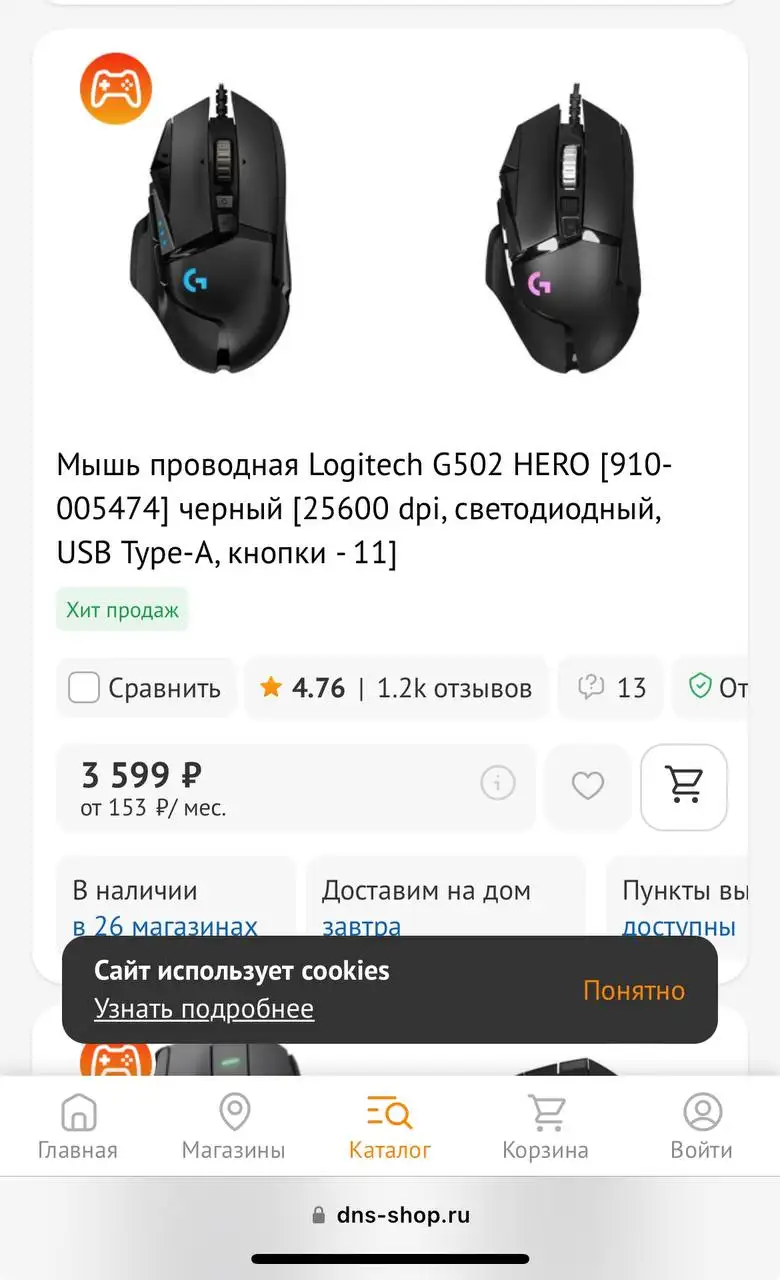
Task: Tap the info icon next to the price
Action: click(498, 786)
